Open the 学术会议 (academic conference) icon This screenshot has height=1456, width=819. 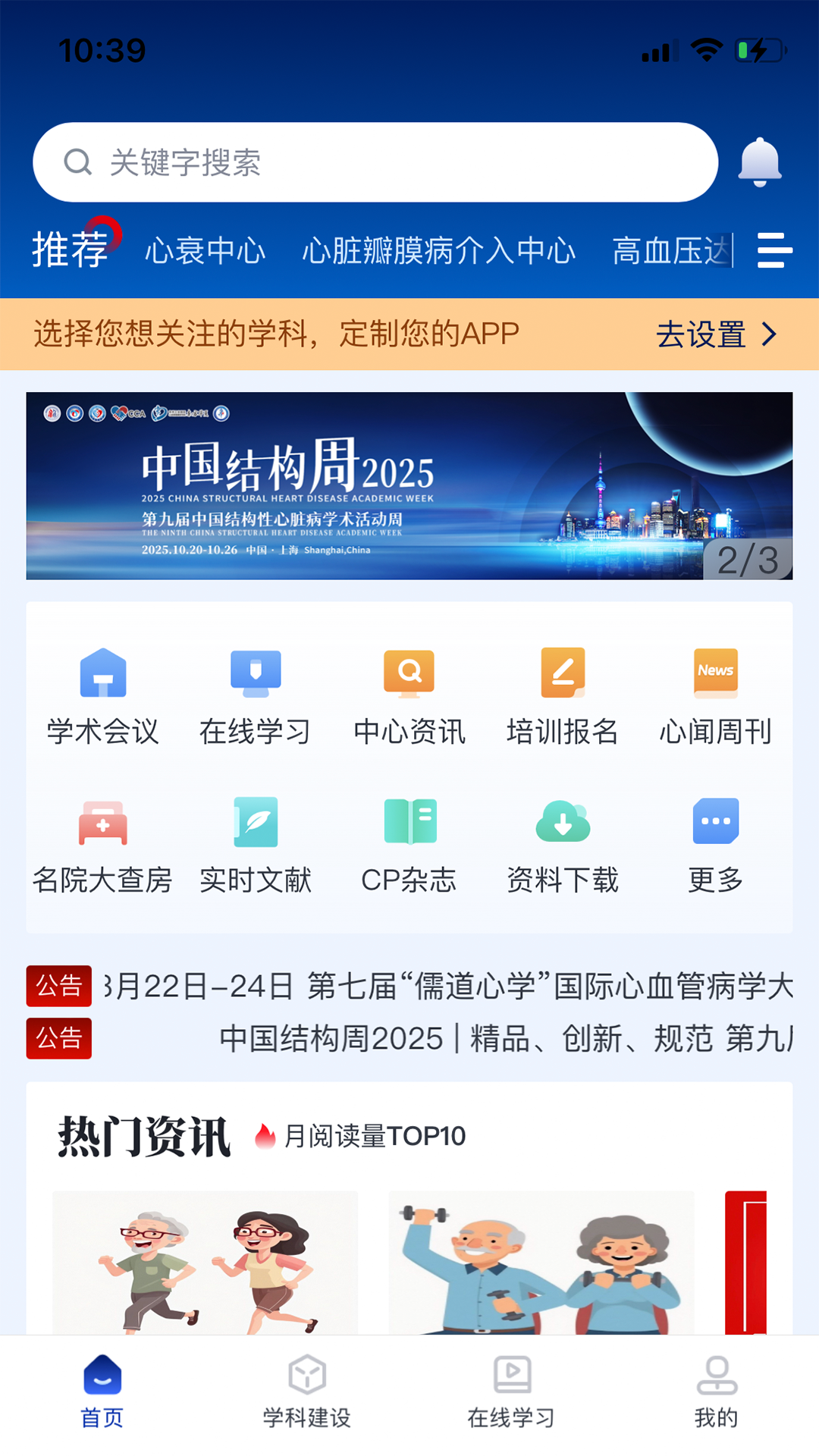point(101,694)
